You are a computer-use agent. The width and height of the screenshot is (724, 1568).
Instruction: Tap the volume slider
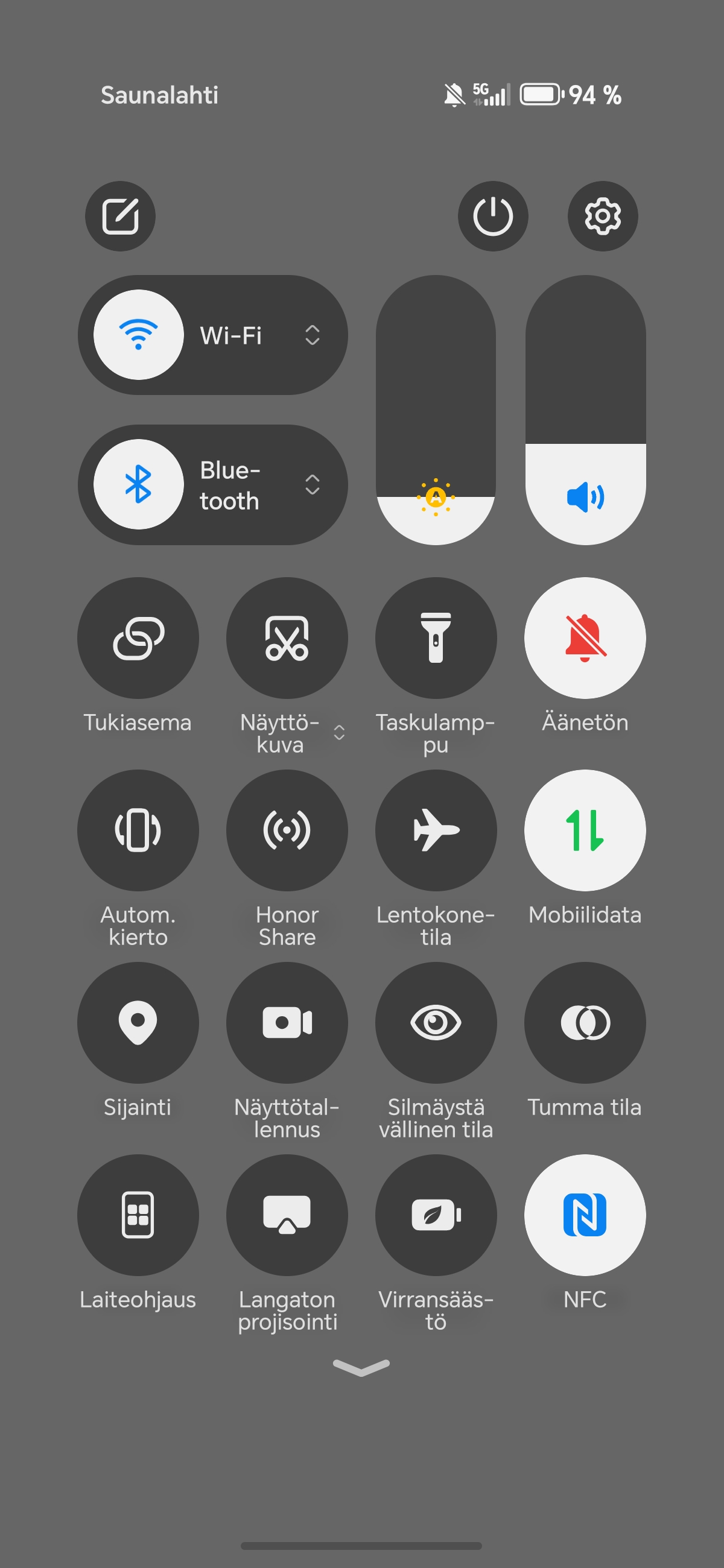click(x=585, y=409)
